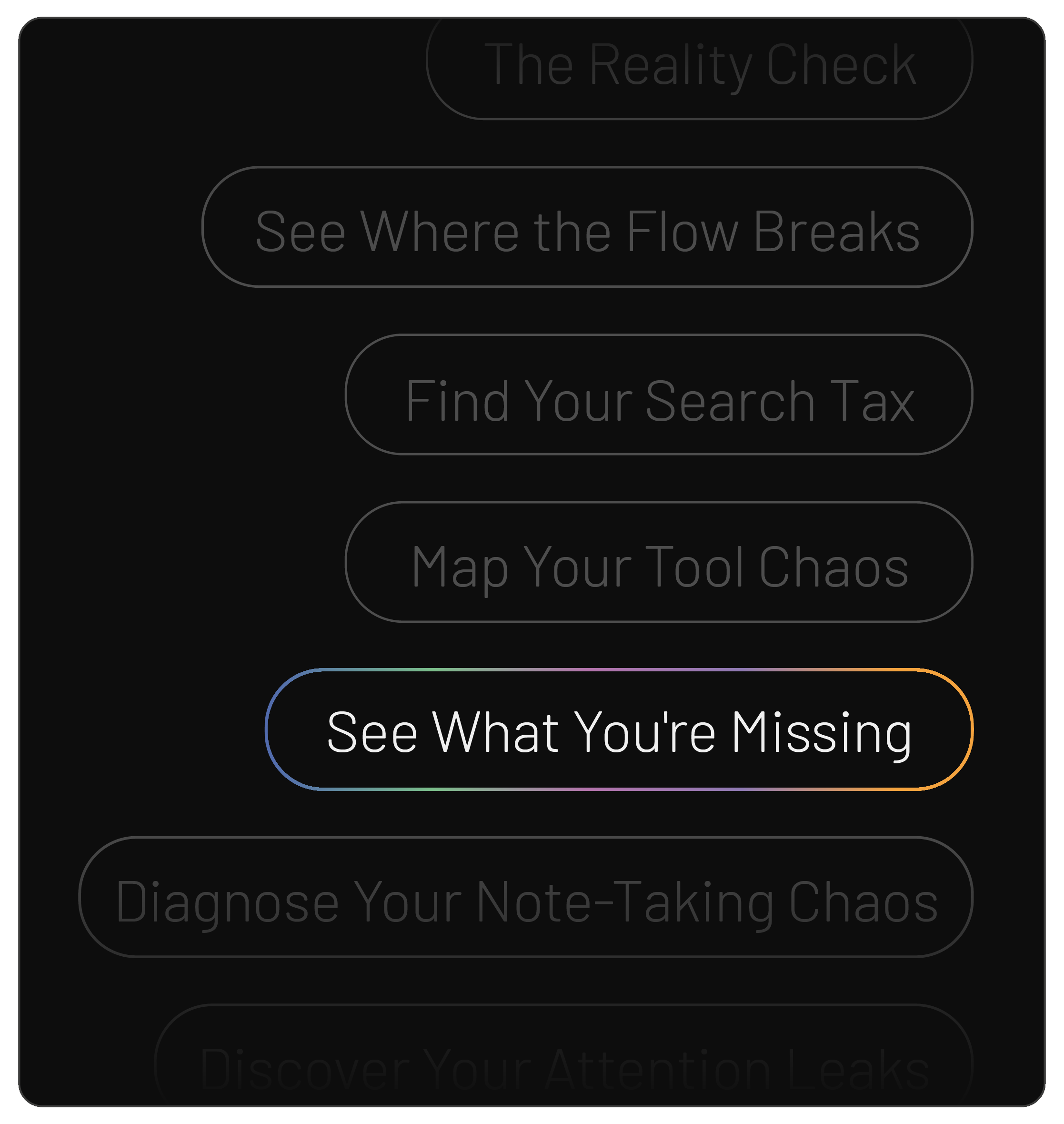Choose Find Your Search Tax
This screenshot has width=1064, height=1124.
tap(659, 395)
